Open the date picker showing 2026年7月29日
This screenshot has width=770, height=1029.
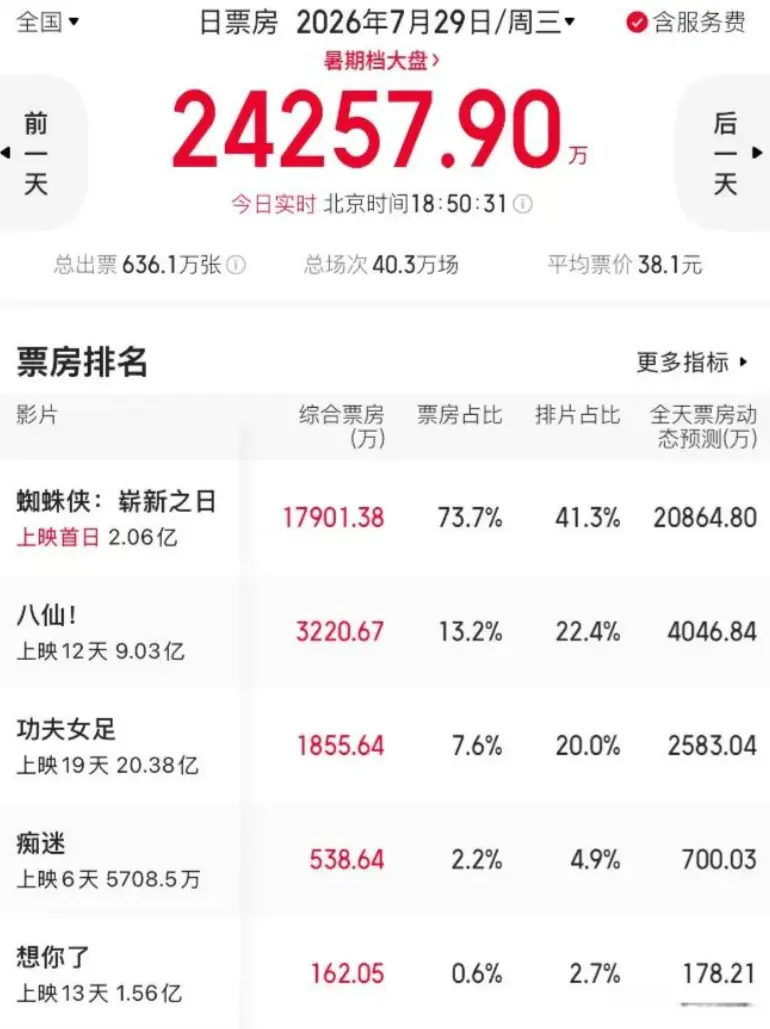(x=436, y=22)
